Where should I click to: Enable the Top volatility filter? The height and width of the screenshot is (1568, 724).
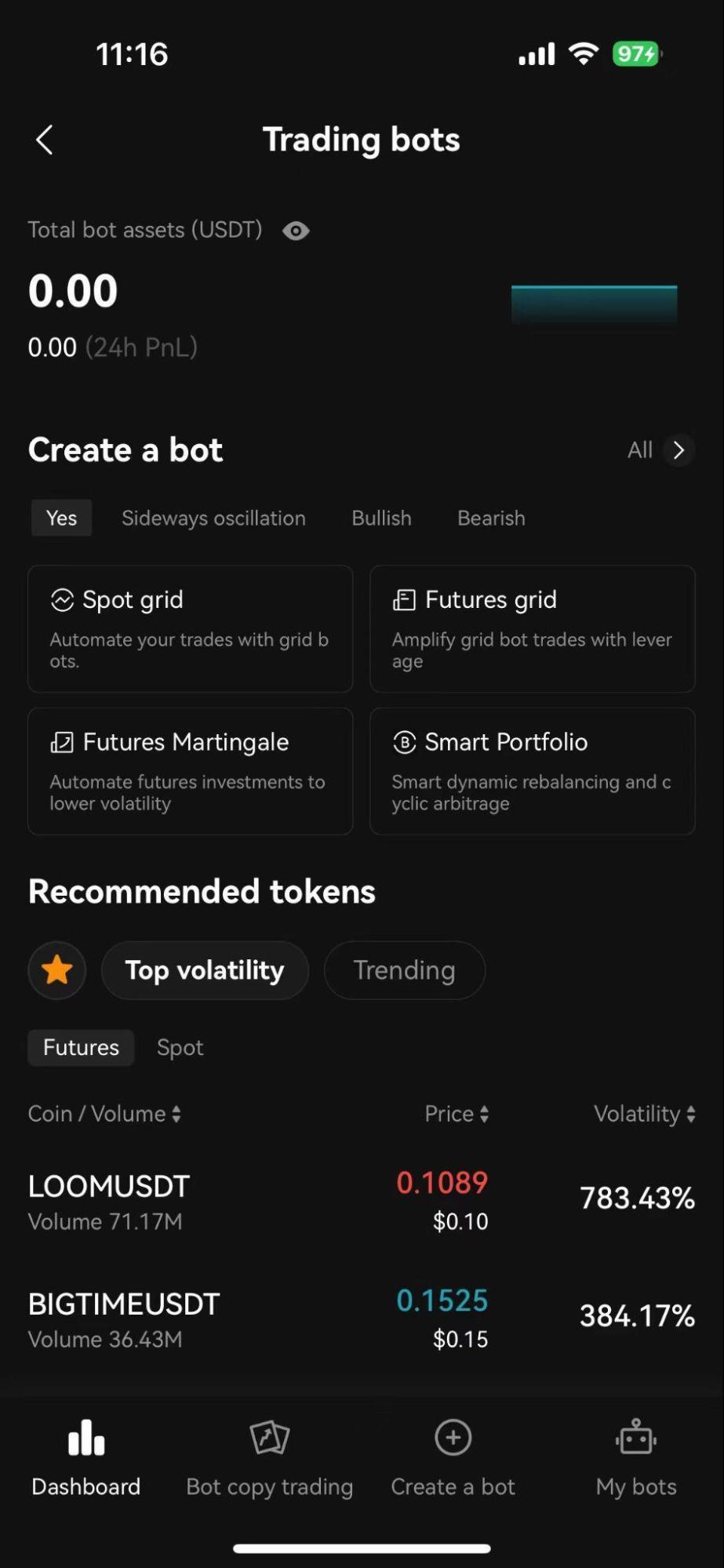coord(205,970)
